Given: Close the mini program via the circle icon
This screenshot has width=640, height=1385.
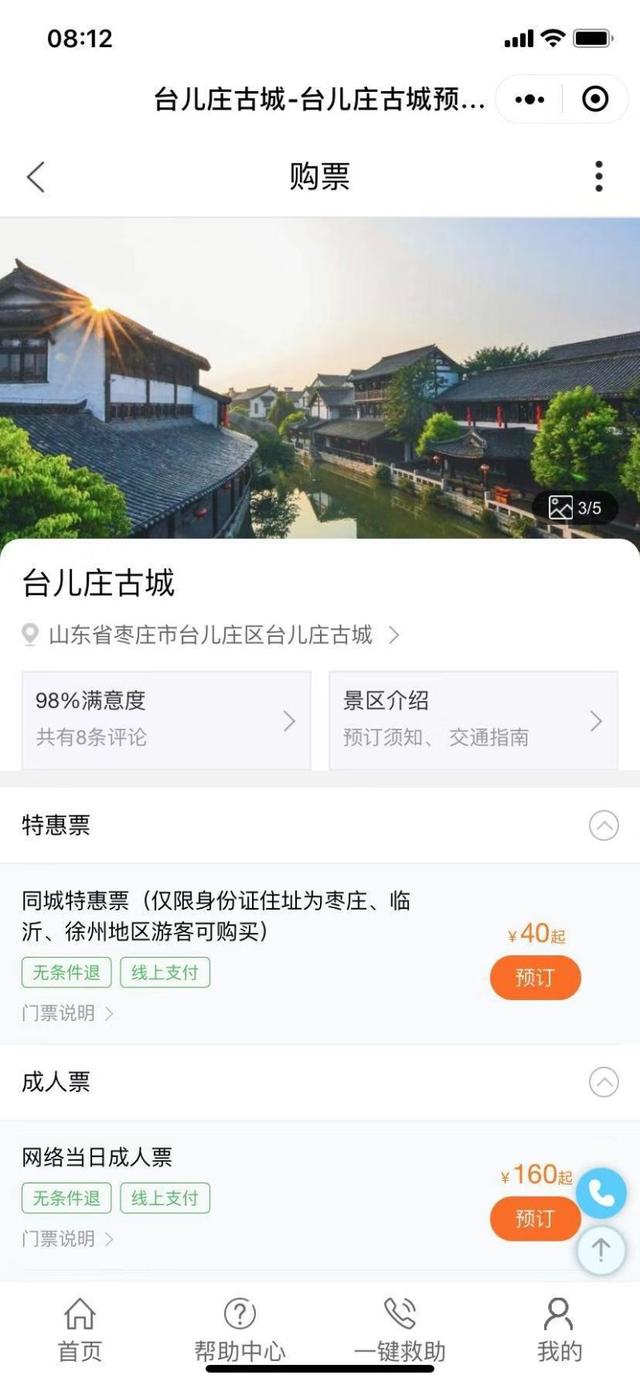Looking at the screenshot, I should 595,99.
